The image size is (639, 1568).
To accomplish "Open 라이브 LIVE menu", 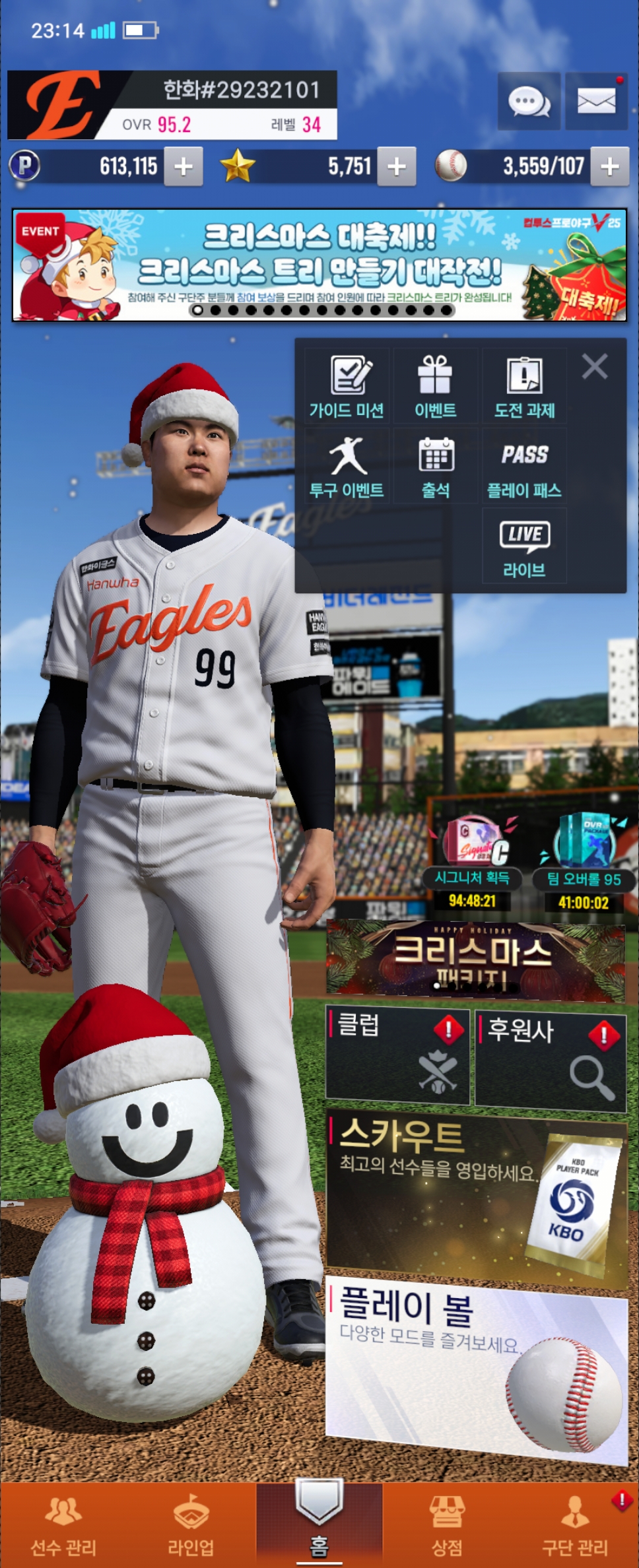I will (525, 548).
